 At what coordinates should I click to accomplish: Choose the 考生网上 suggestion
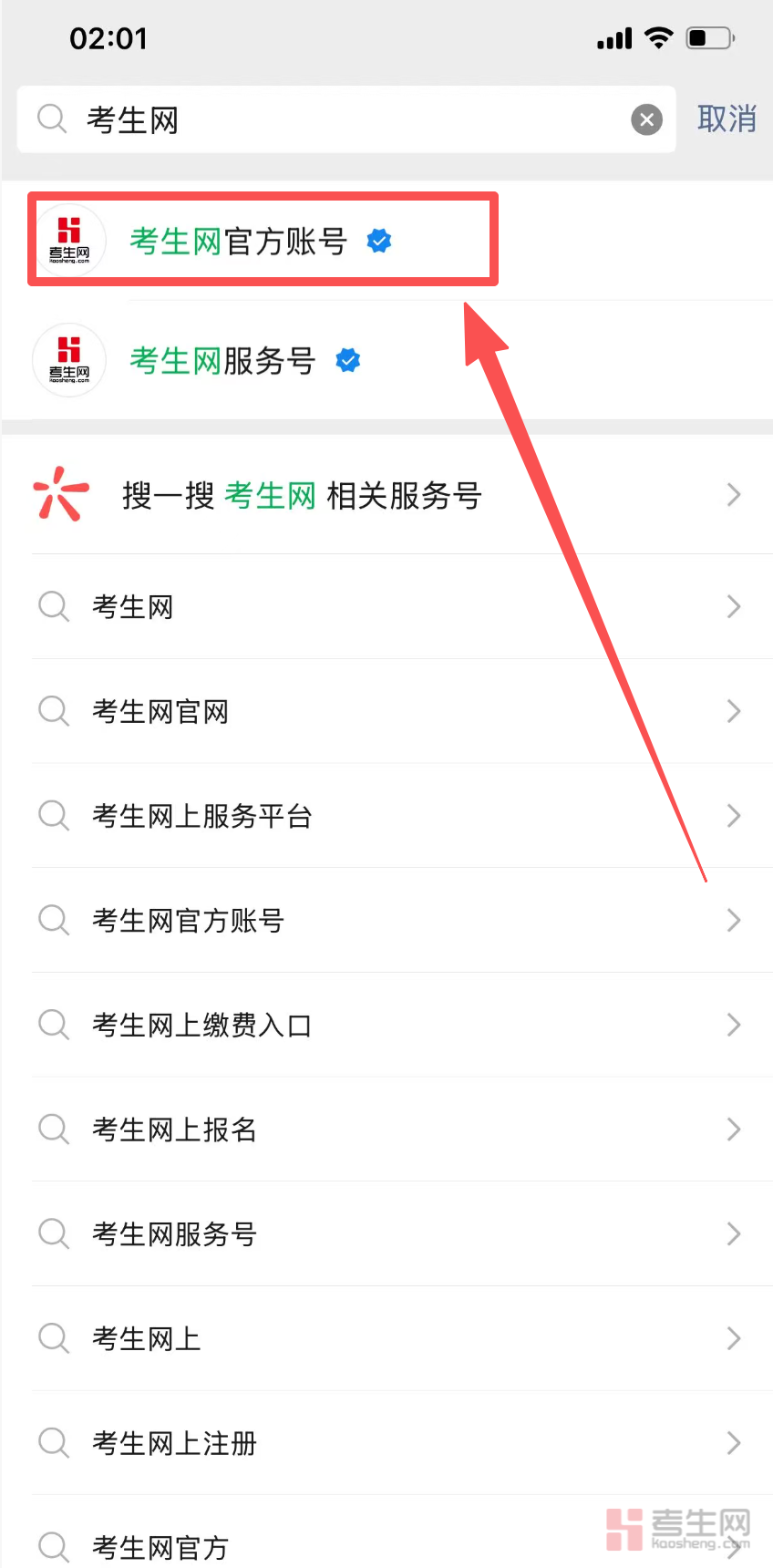tap(147, 1339)
